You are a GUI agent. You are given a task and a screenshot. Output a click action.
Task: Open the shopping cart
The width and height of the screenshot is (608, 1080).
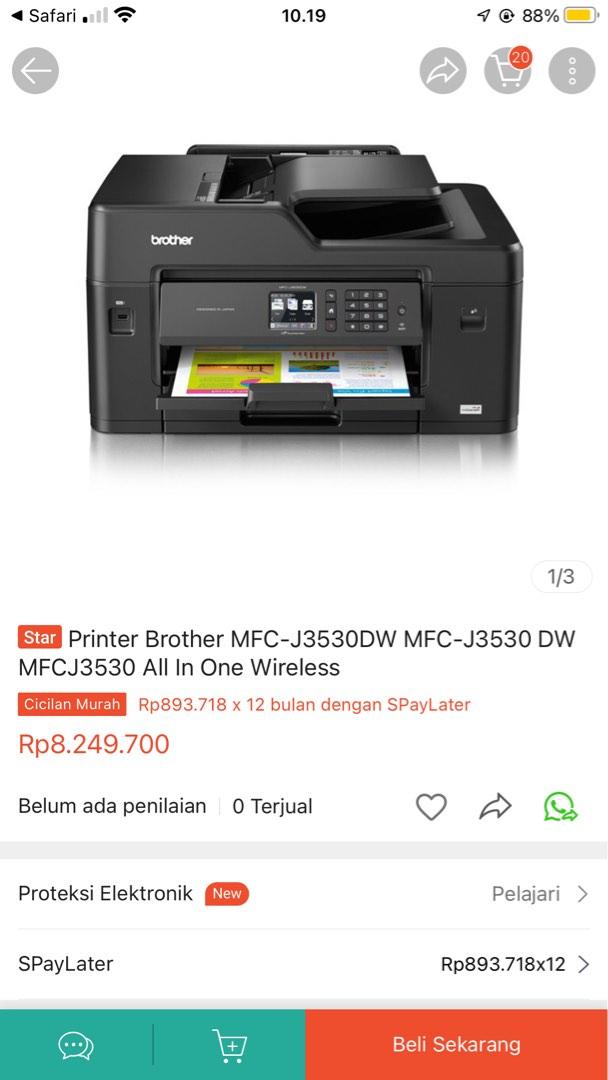(x=508, y=71)
